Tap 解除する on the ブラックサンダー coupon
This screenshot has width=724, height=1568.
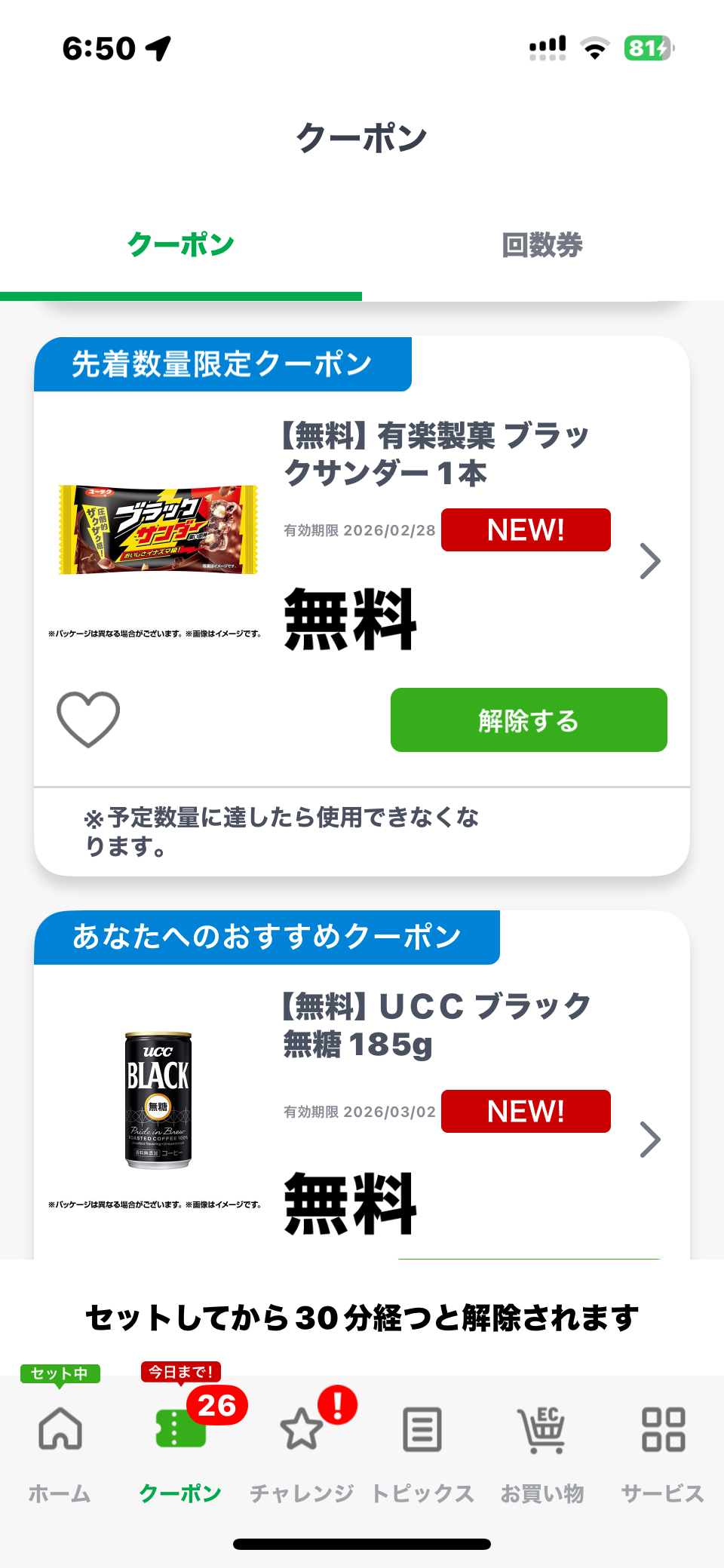click(529, 720)
